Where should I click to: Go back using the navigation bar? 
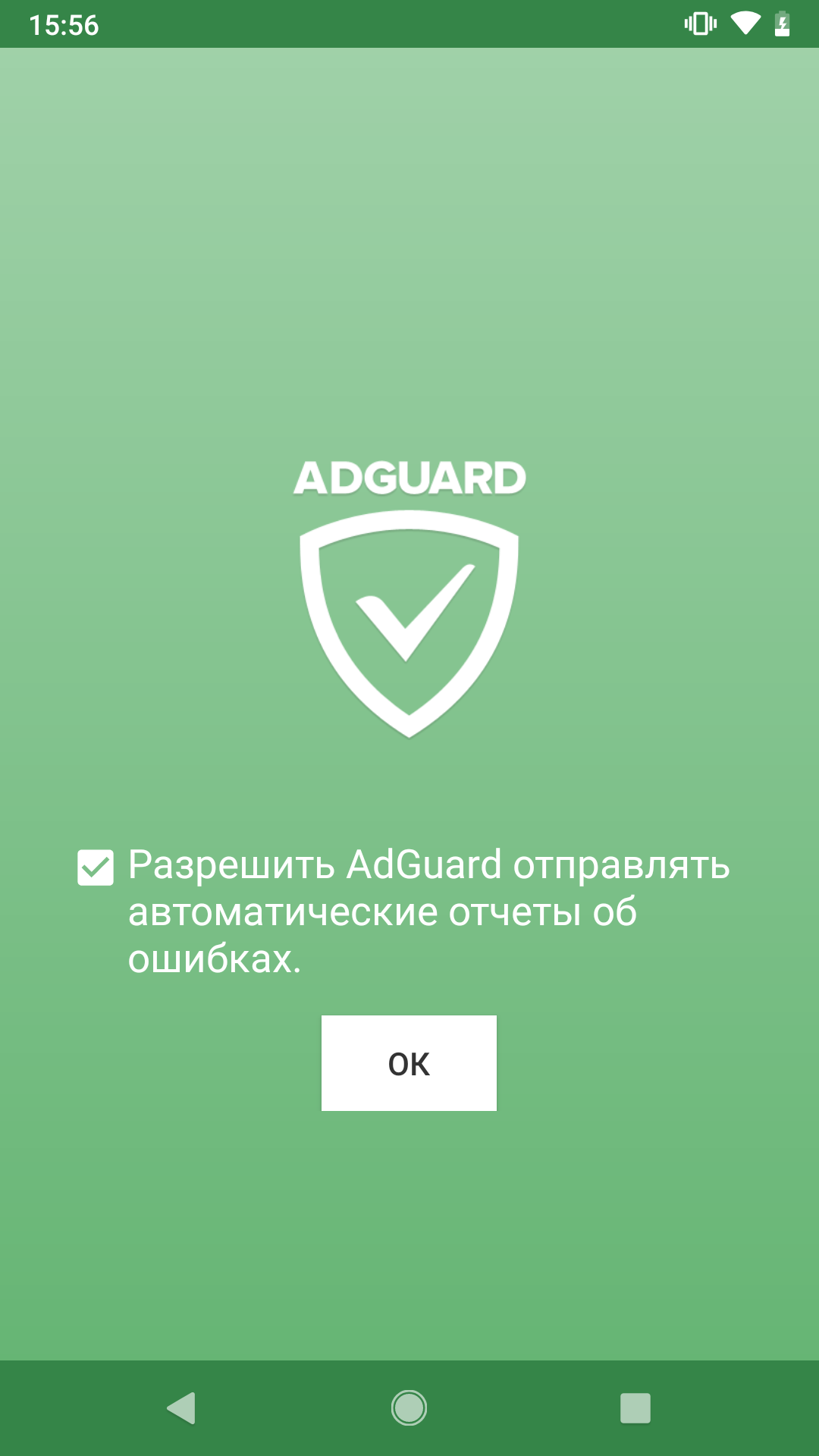pyautogui.click(x=182, y=1408)
